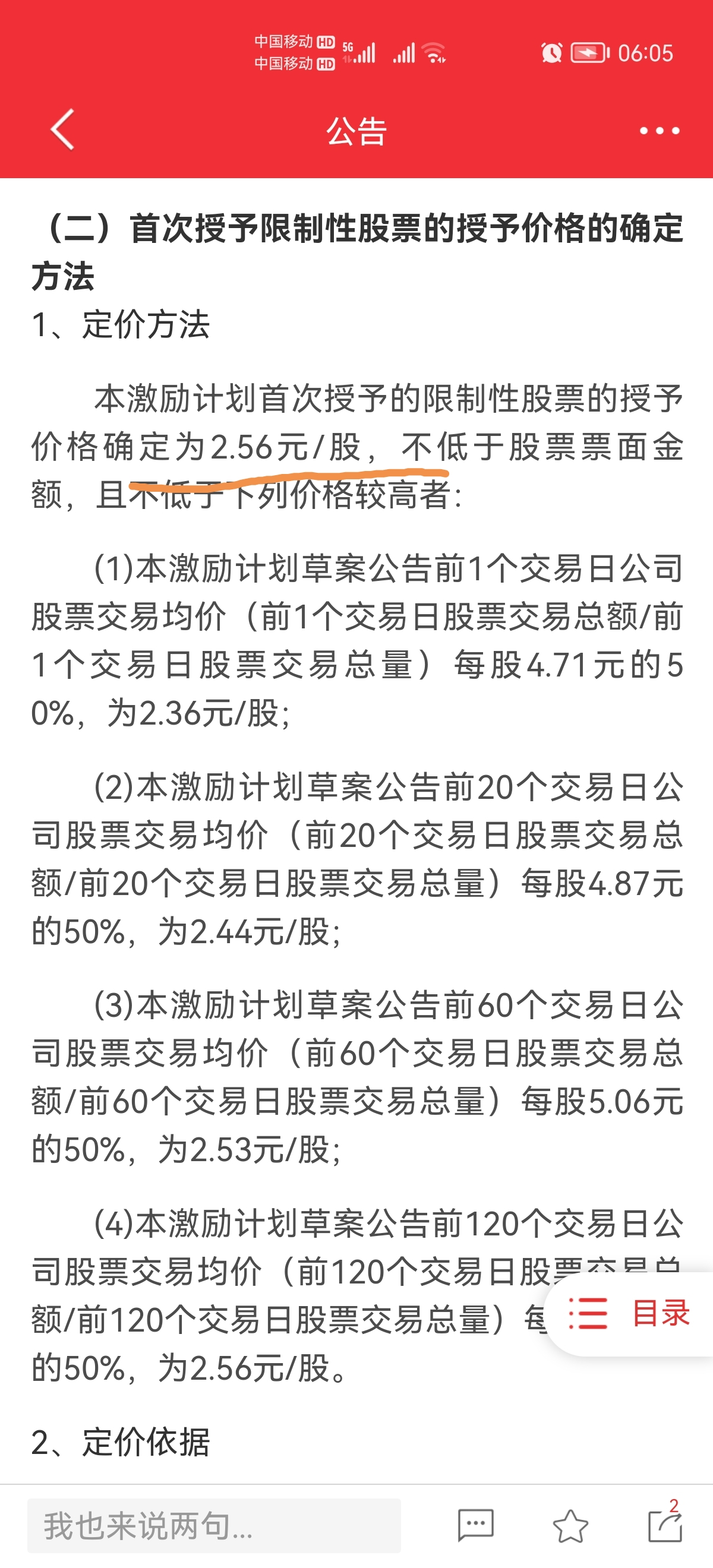Open the 目录 table of contents
Image resolution: width=713 pixels, height=1568 pixels.
630,1313
